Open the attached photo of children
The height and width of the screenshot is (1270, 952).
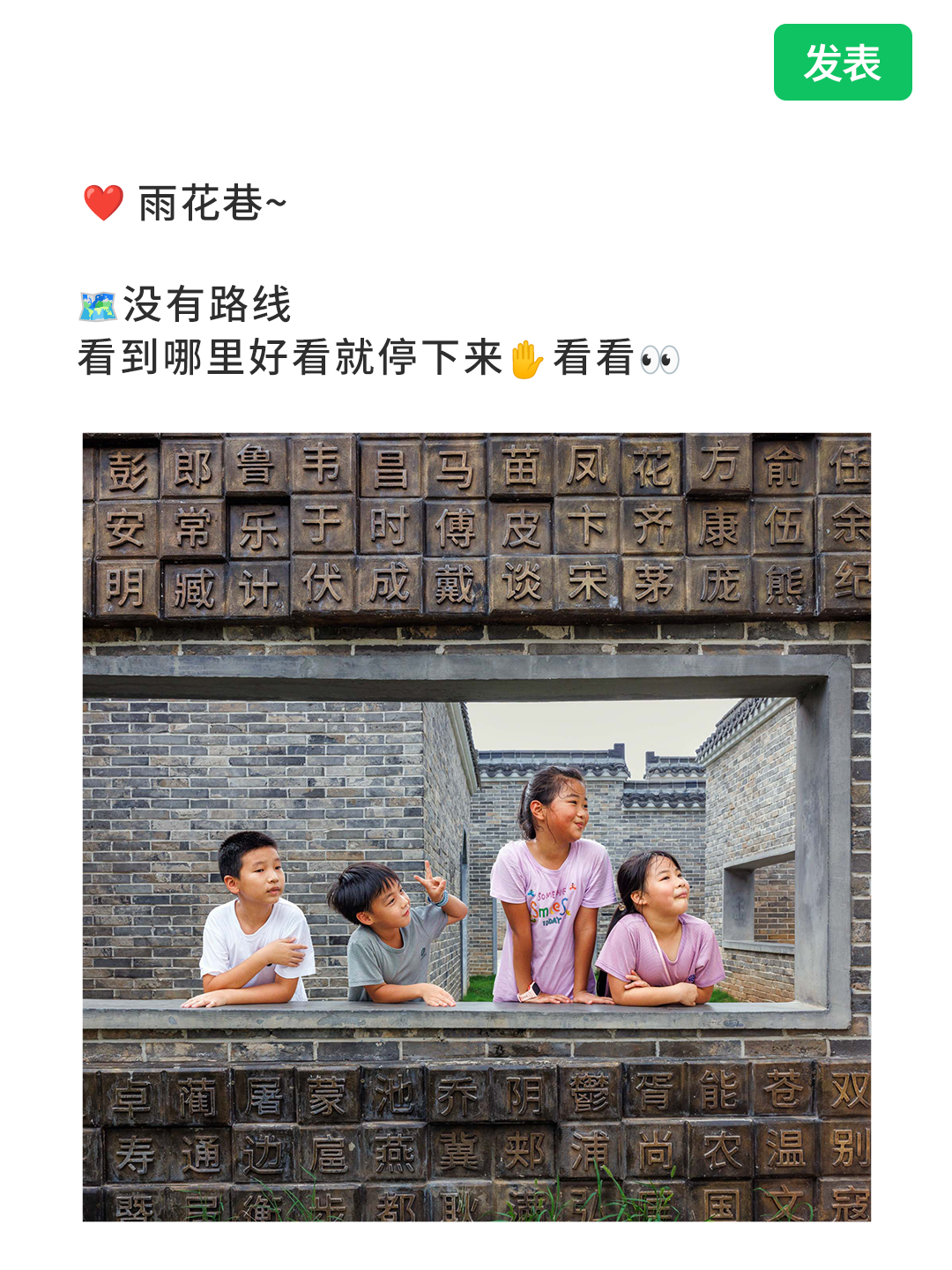(x=476, y=826)
